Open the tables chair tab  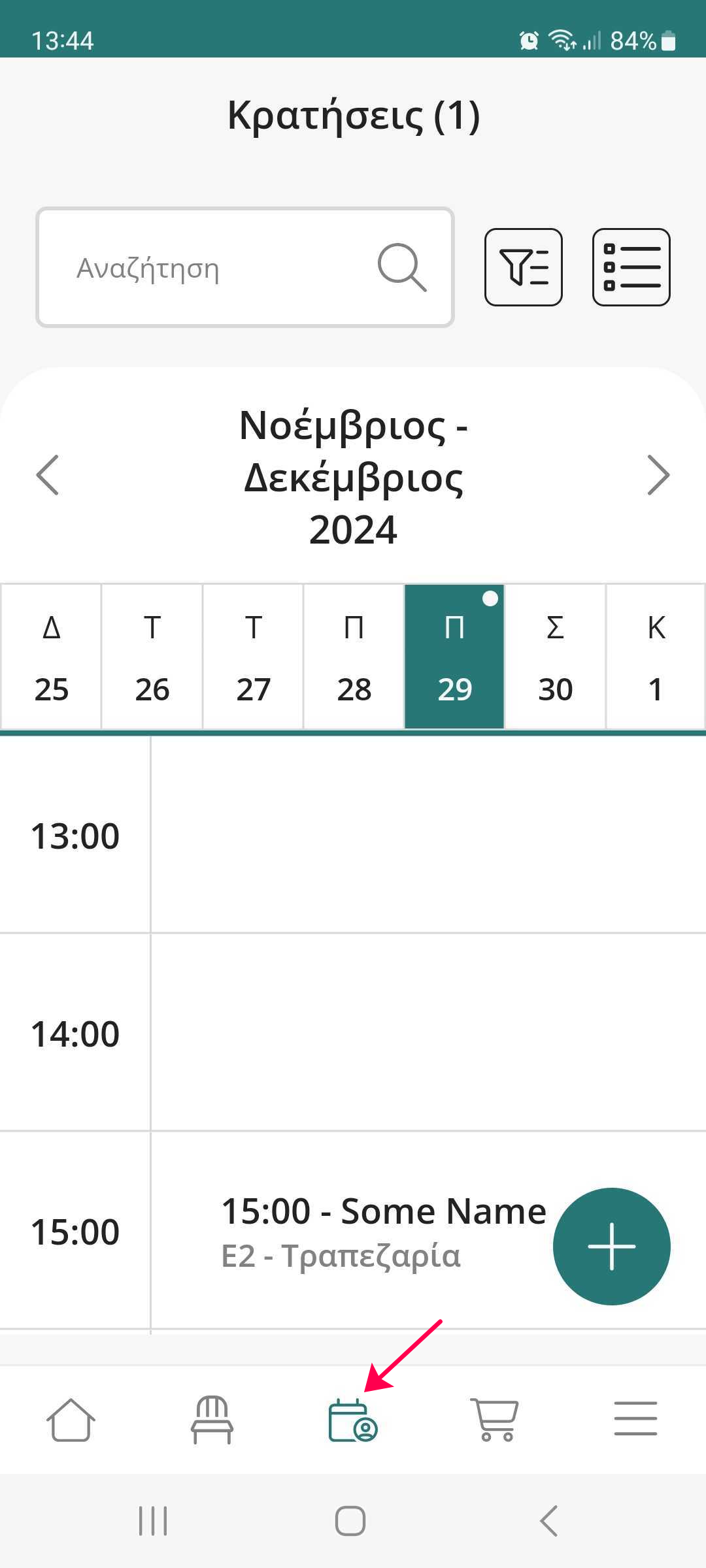212,1420
